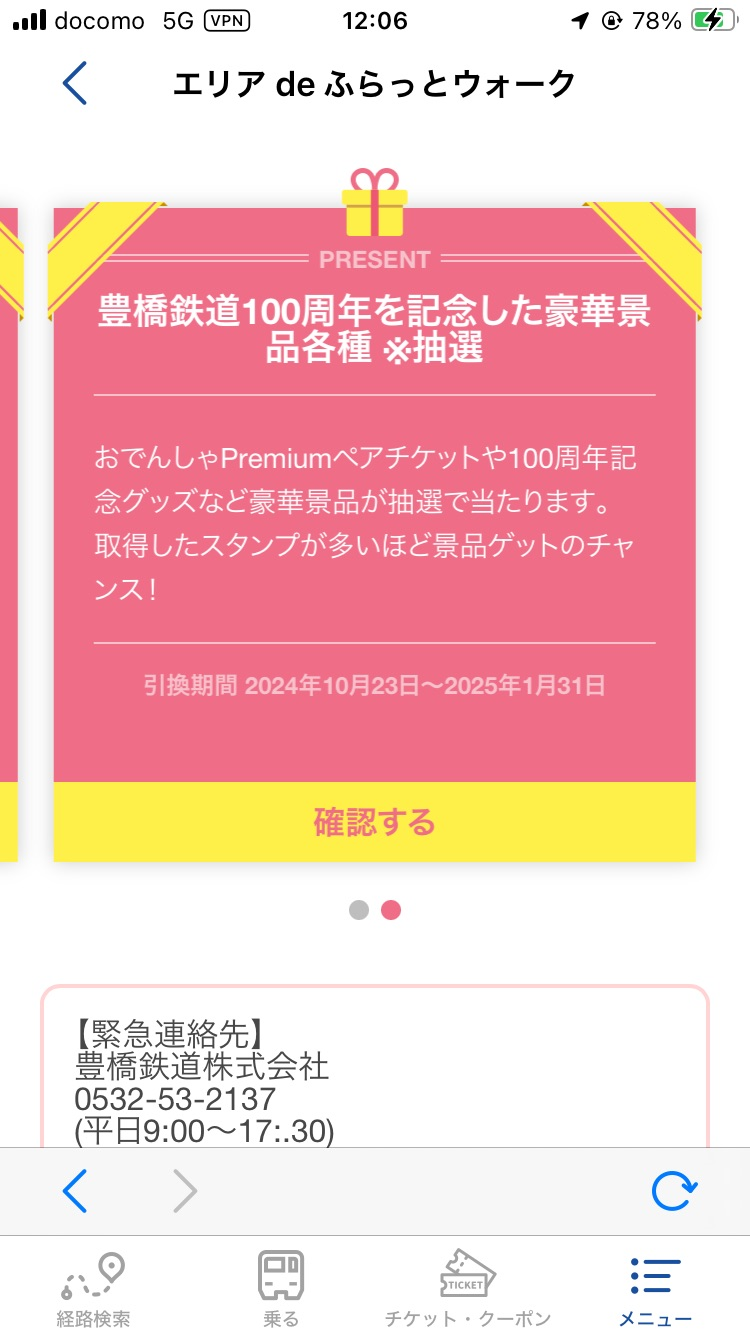The height and width of the screenshot is (1334, 750).
Task: Reload the page with the refresh icon
Action: [674, 1191]
